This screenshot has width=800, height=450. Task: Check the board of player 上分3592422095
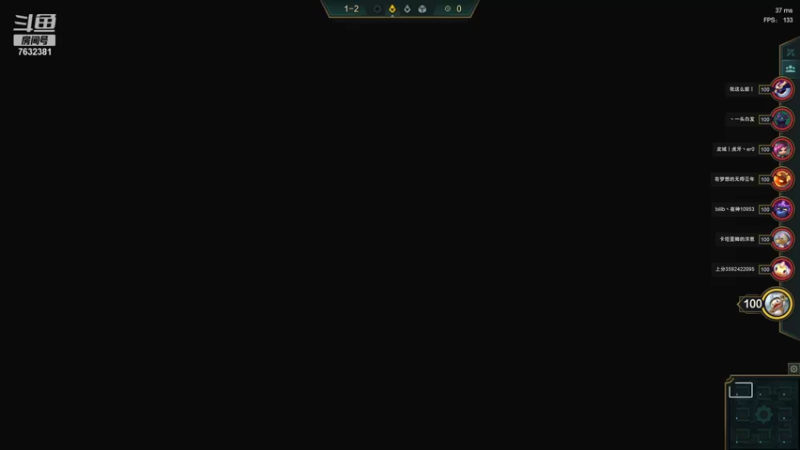(782, 269)
